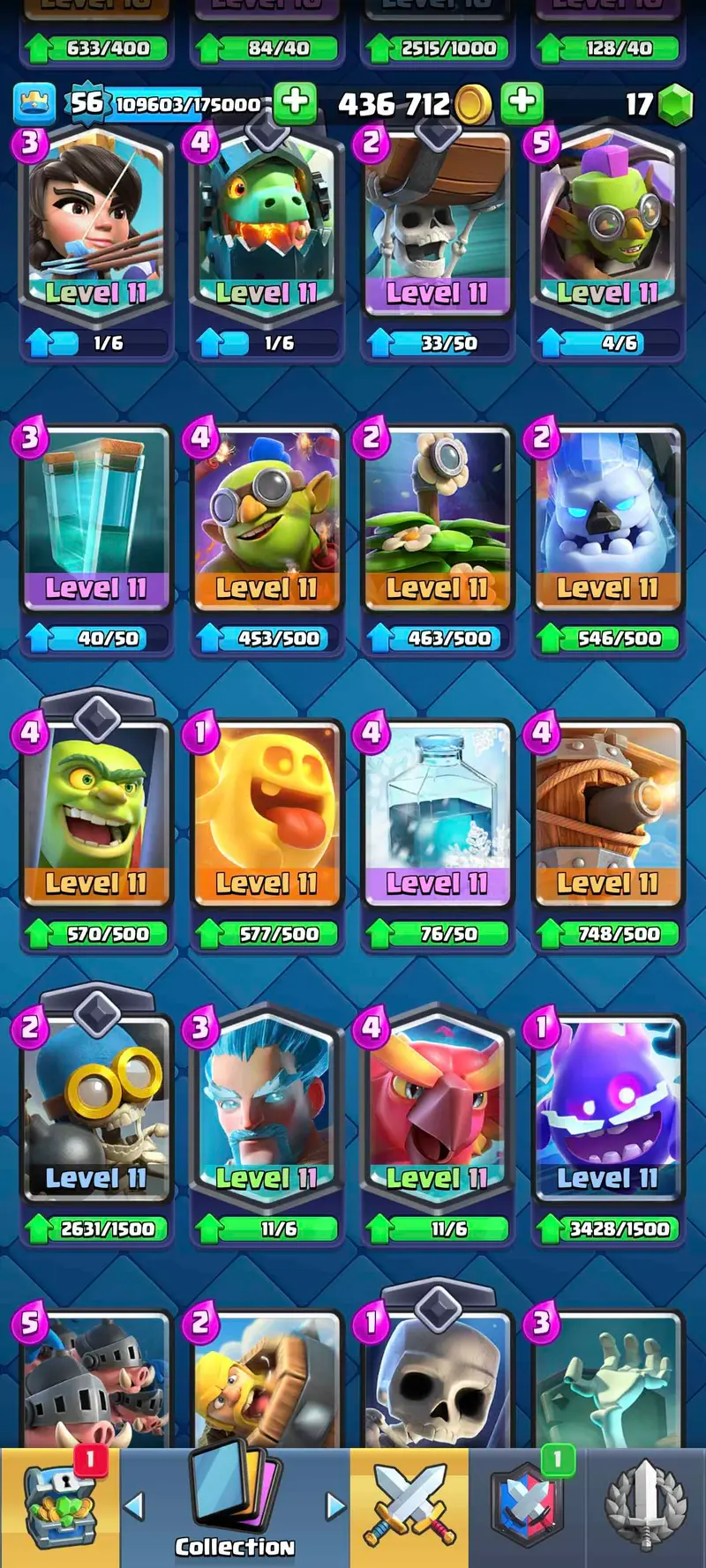
Task: Tap the plus button beside the experience bar
Action: click(295, 103)
